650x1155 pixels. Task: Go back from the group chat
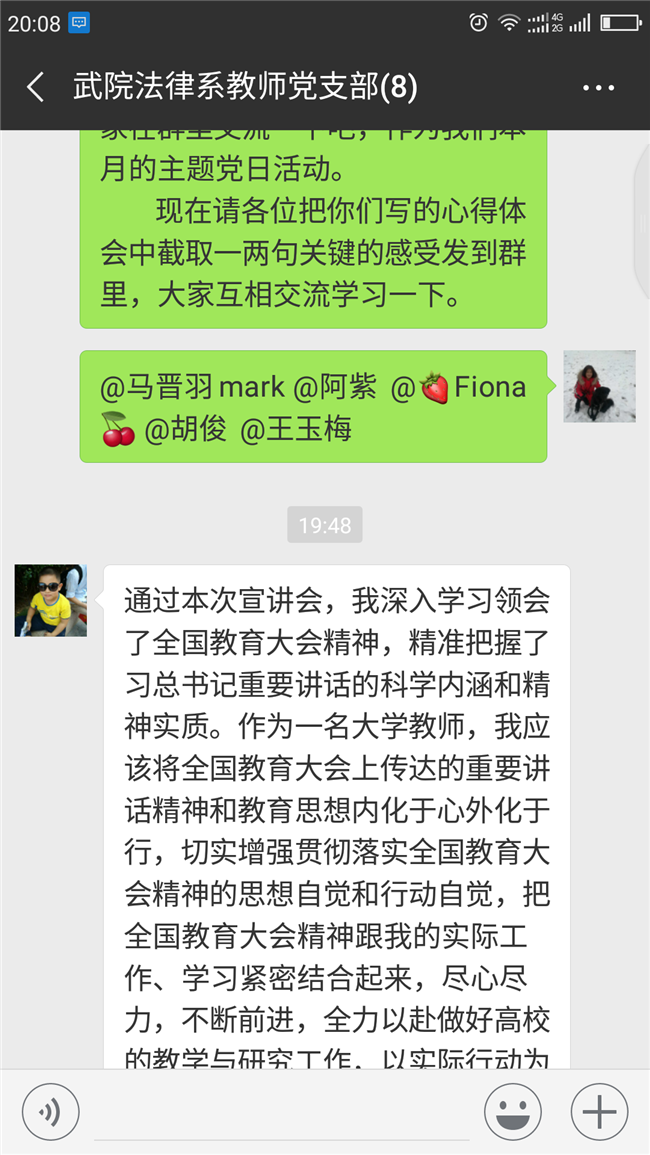coord(36,88)
